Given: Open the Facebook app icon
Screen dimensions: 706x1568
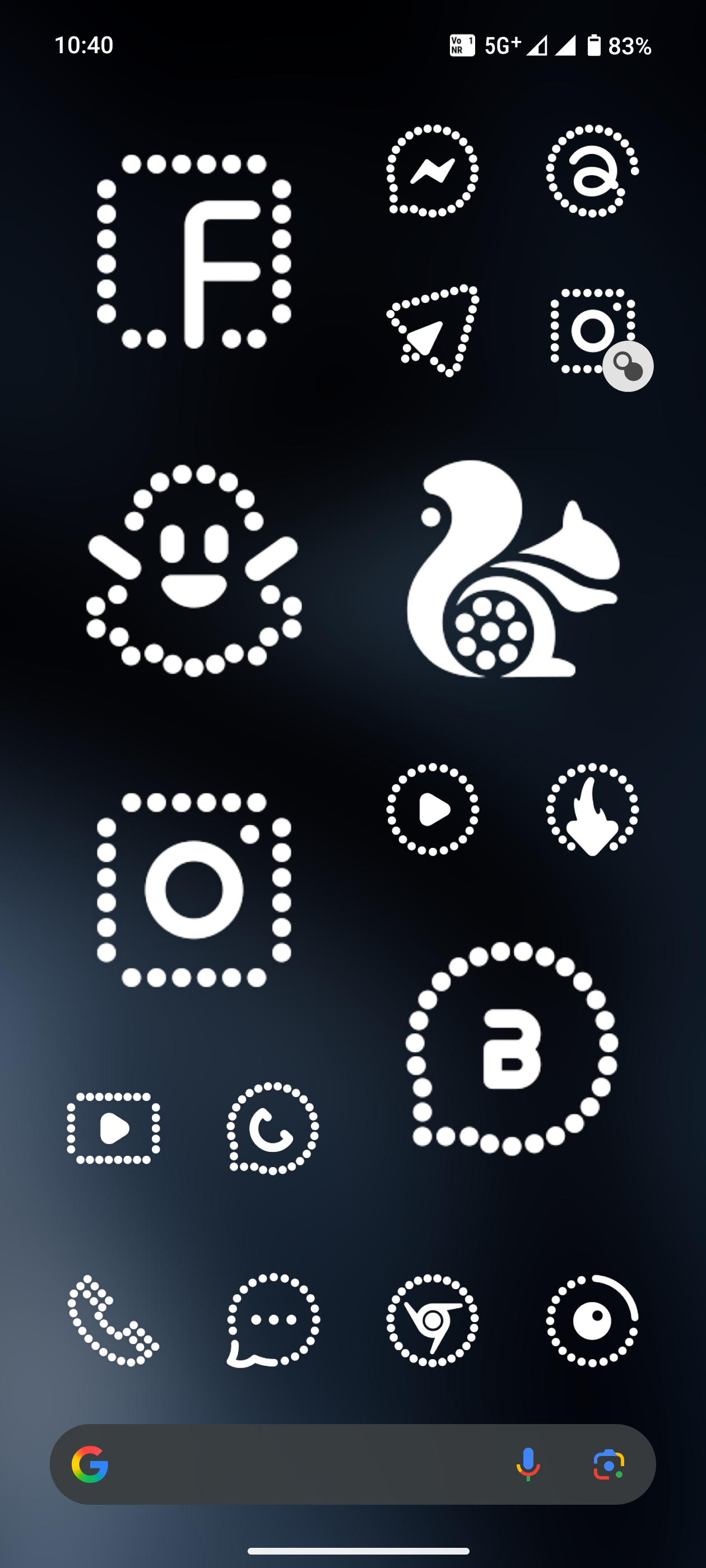Looking at the screenshot, I should [194, 251].
